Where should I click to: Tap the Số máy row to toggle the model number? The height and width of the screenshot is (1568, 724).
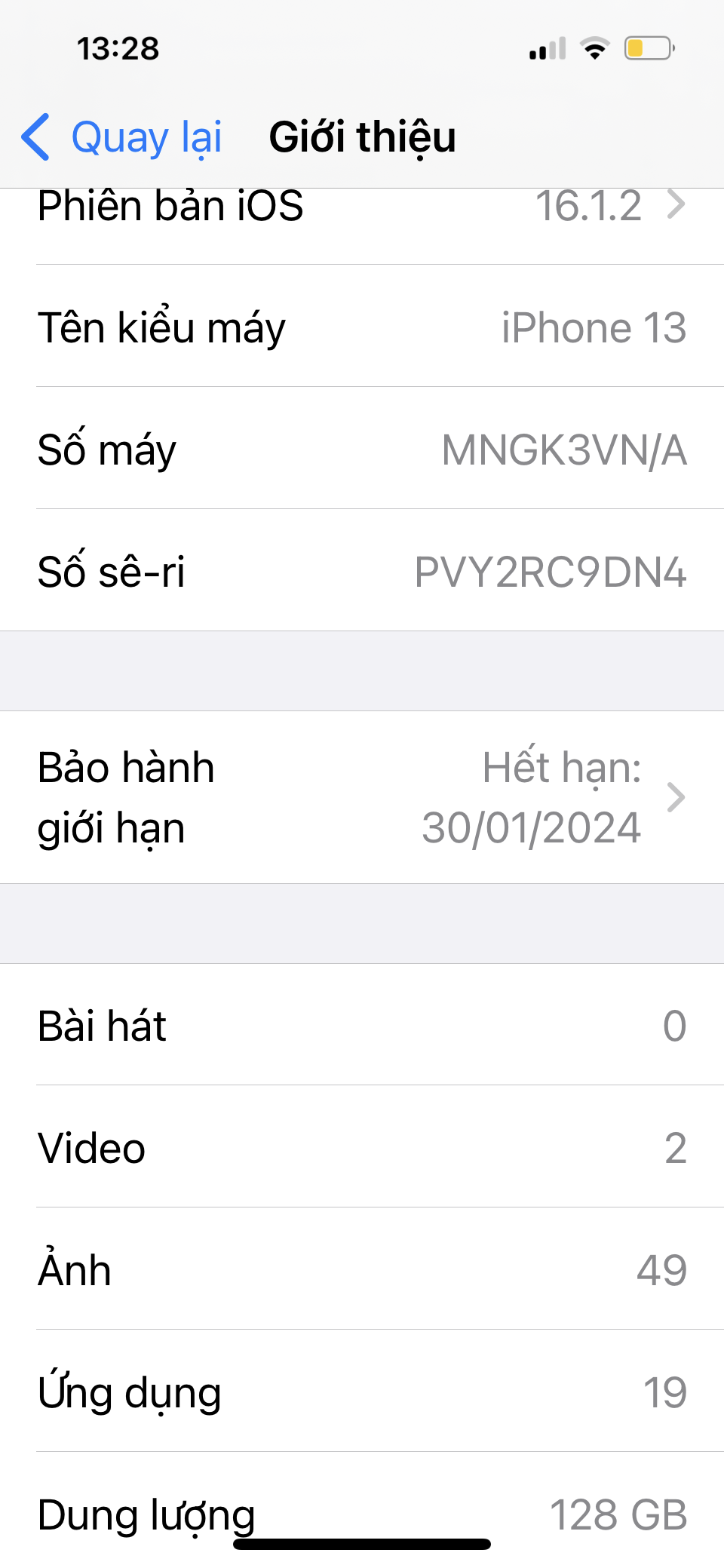pyautogui.click(x=362, y=450)
